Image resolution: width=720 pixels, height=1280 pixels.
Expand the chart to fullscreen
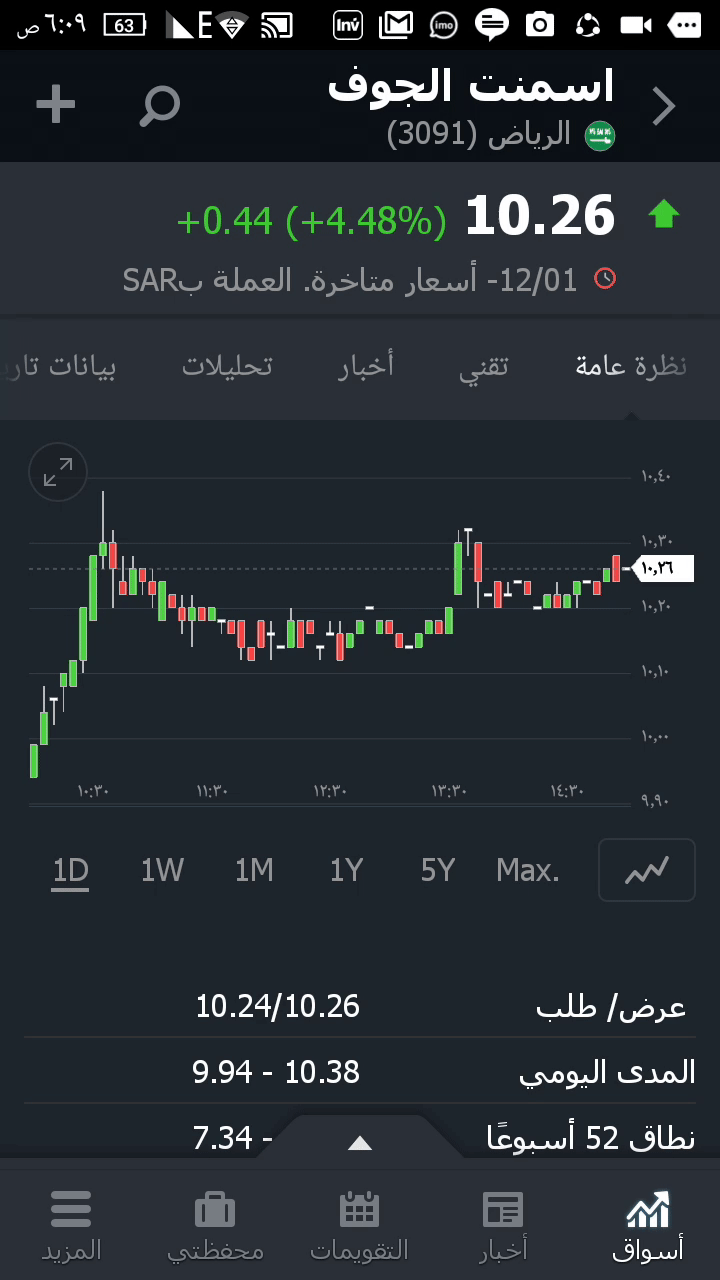click(x=58, y=472)
